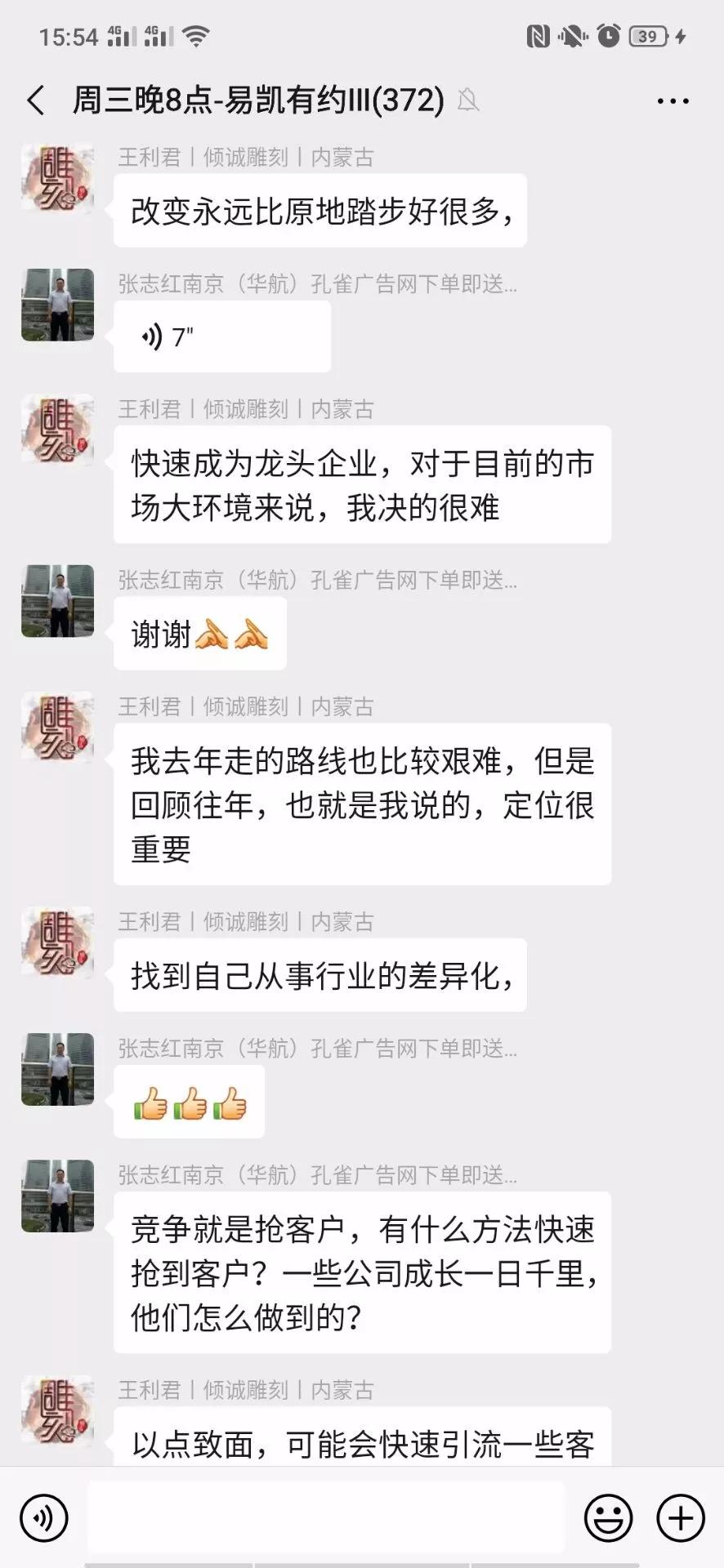The height and width of the screenshot is (1568, 724).
Task: Tap the muted notification bell beside group title
Action: click(x=467, y=101)
